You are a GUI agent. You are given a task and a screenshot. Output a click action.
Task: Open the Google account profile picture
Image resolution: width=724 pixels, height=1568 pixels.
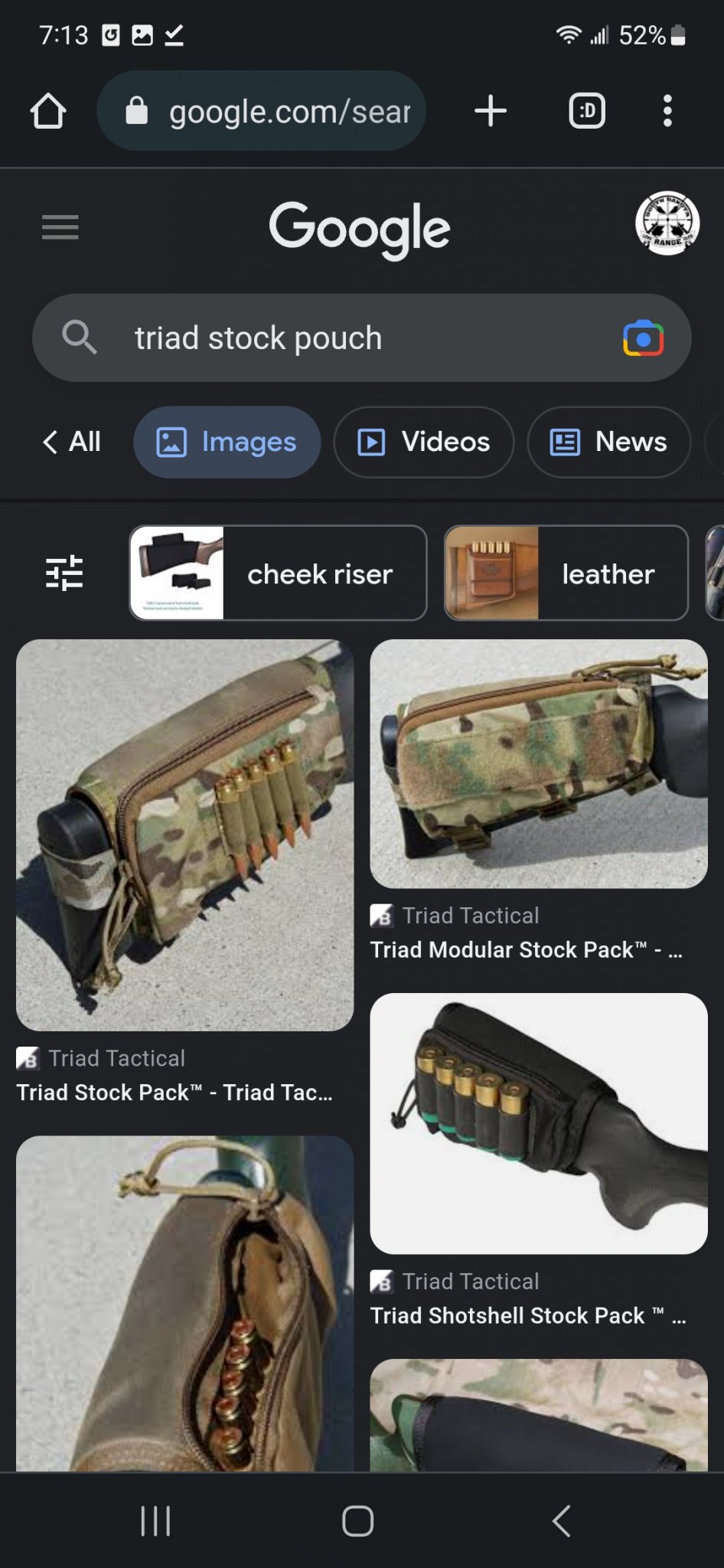[667, 224]
